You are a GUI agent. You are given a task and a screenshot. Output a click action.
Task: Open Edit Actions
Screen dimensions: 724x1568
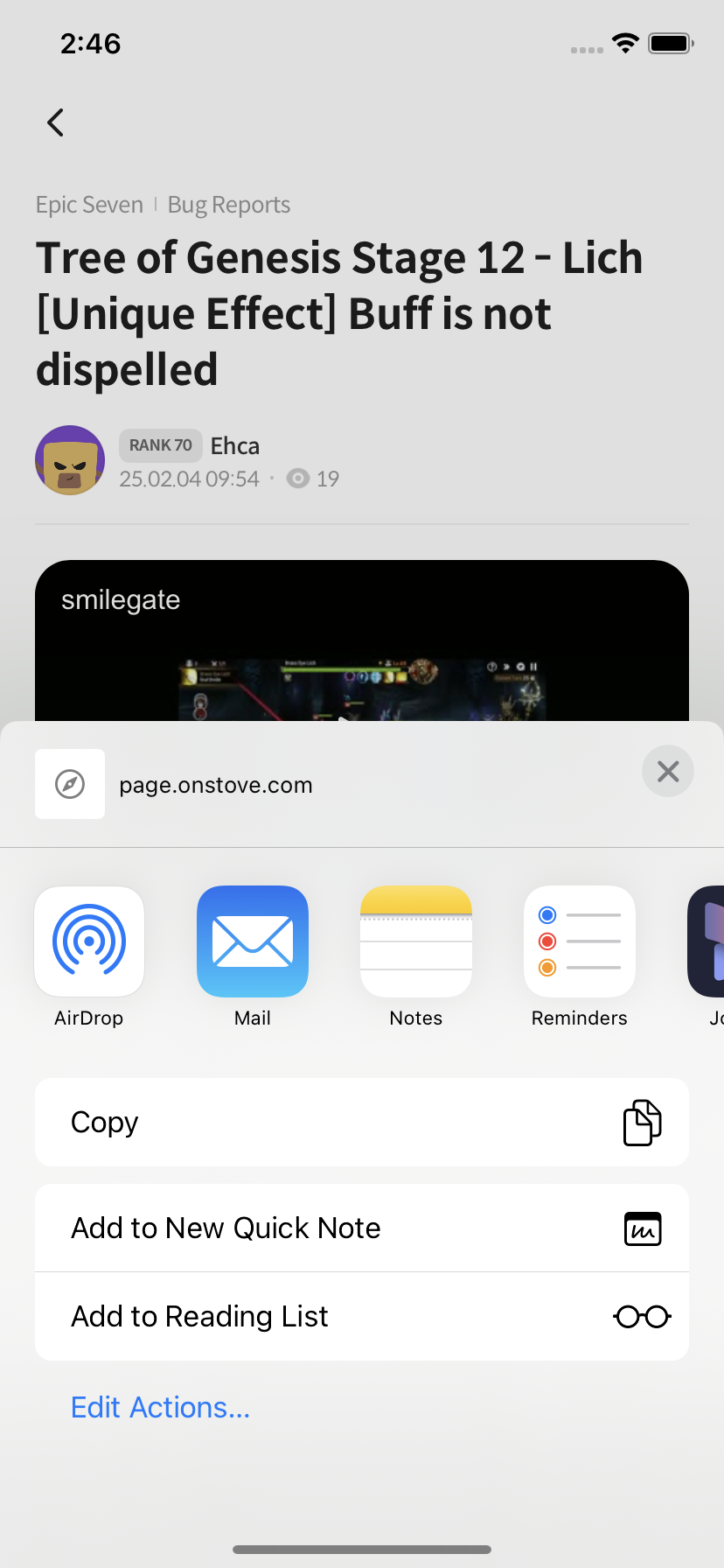coord(161,1407)
